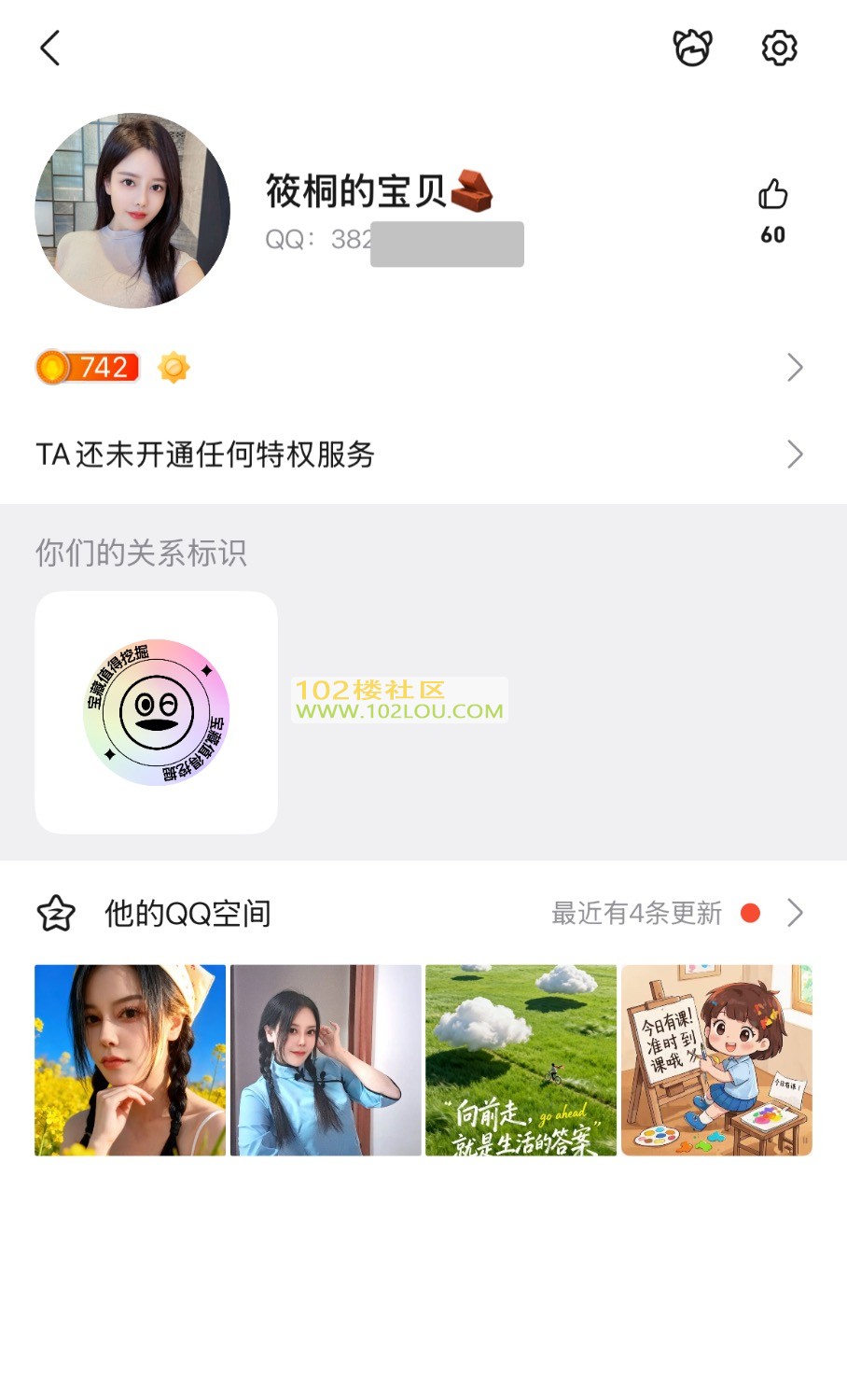Open the green meadow 向前走 picture
847x1400 pixels.
521,1060
